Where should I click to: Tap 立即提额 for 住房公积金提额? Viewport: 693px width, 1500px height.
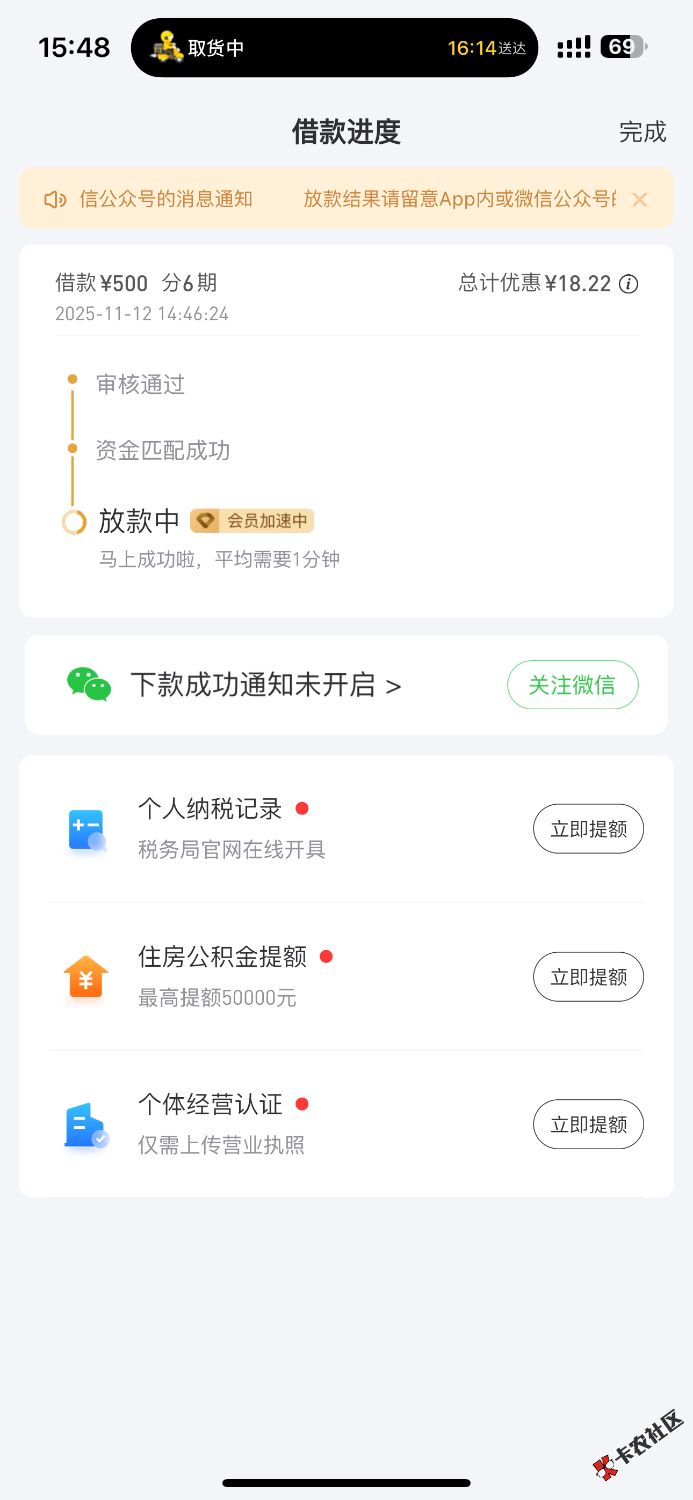[x=588, y=977]
